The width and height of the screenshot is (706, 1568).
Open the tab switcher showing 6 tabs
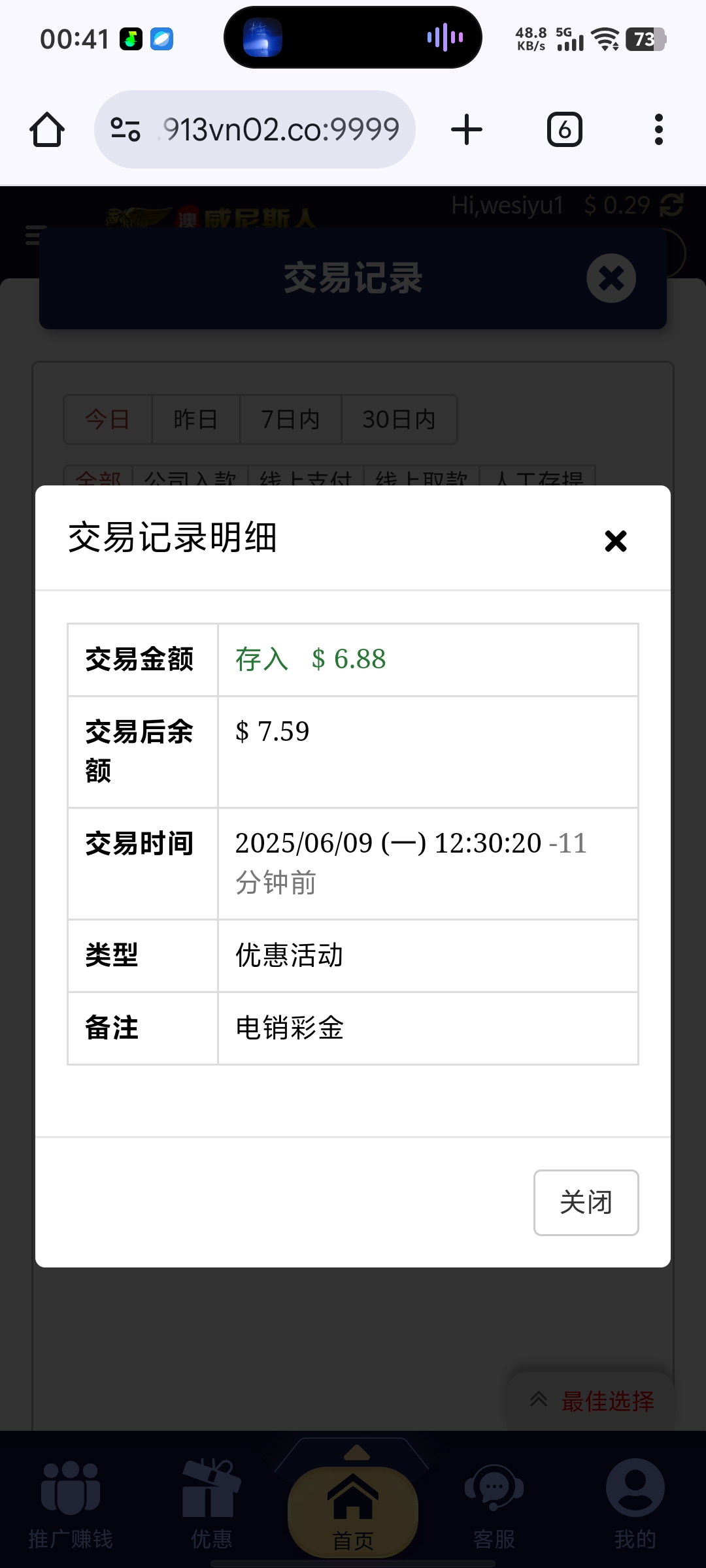coord(564,129)
